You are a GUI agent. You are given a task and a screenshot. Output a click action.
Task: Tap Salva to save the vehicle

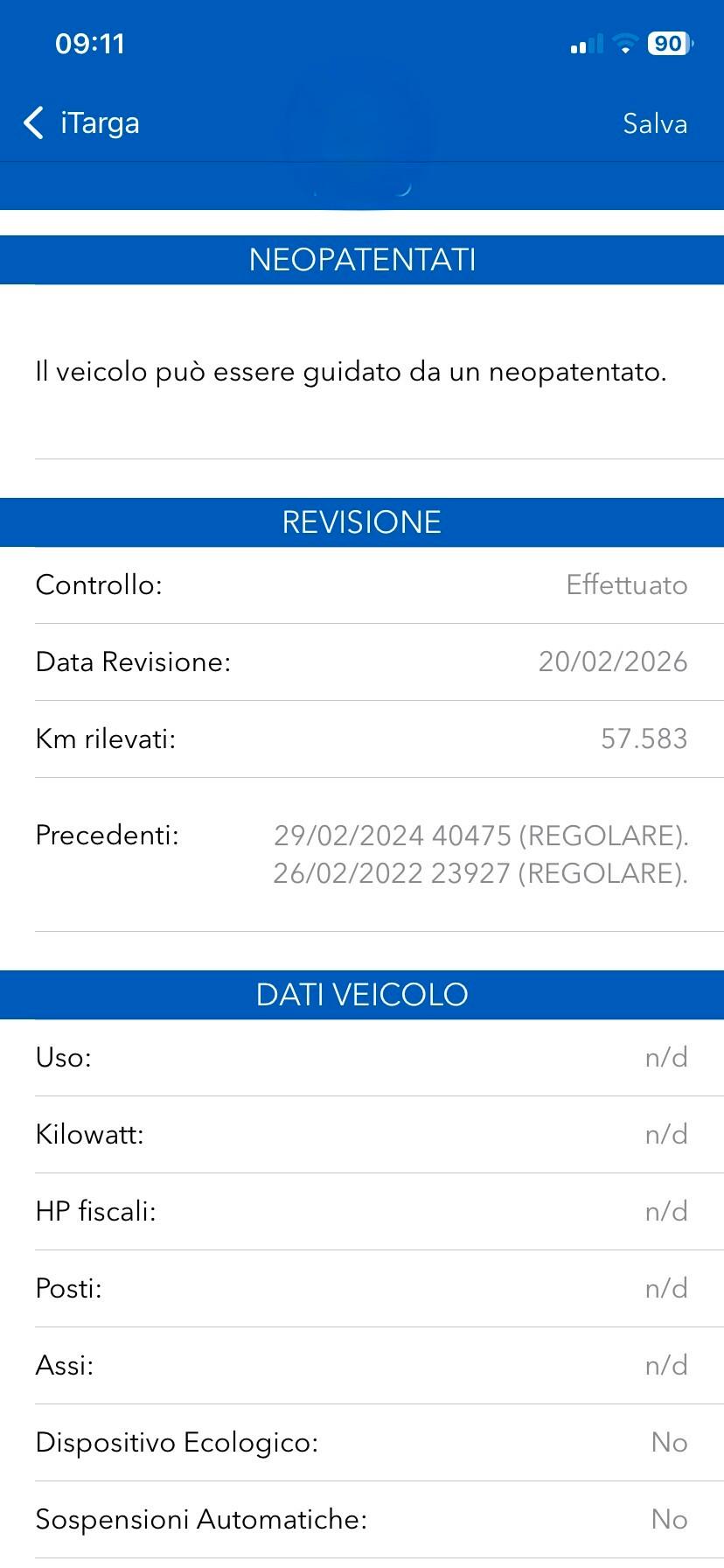click(654, 123)
